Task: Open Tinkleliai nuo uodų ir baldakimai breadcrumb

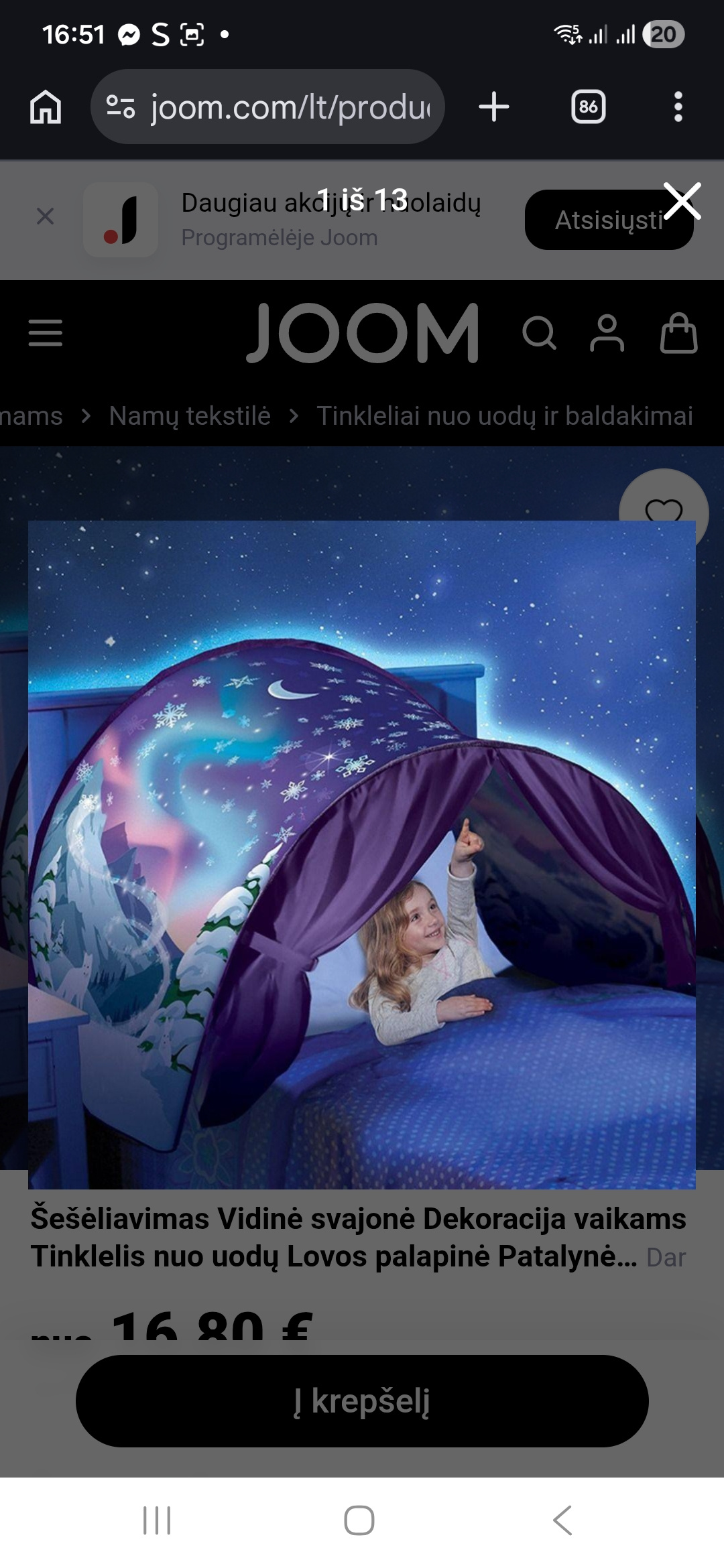Action: 504,416
